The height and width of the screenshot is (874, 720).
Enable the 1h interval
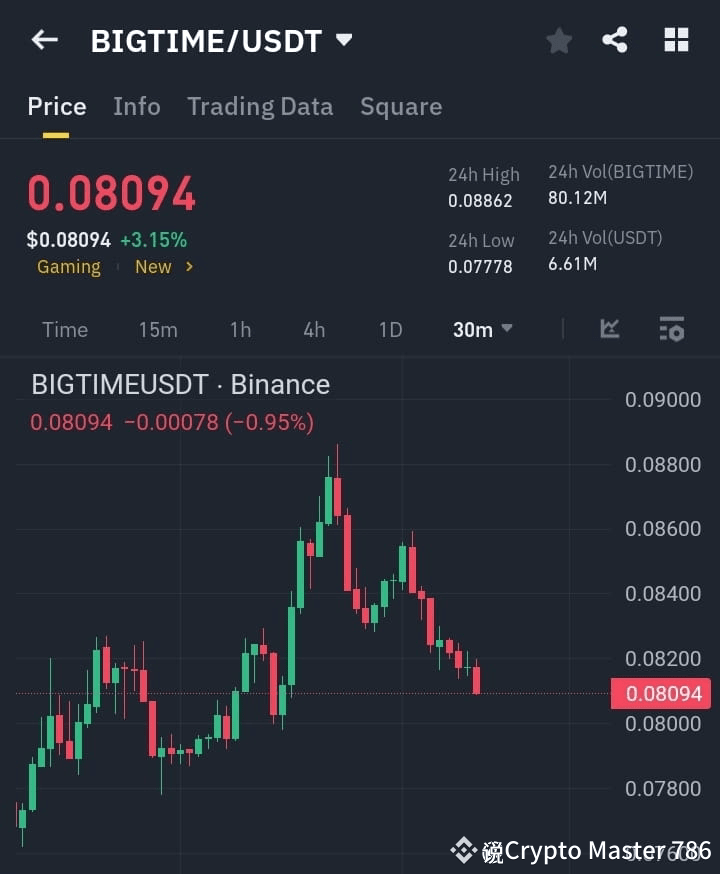240,329
